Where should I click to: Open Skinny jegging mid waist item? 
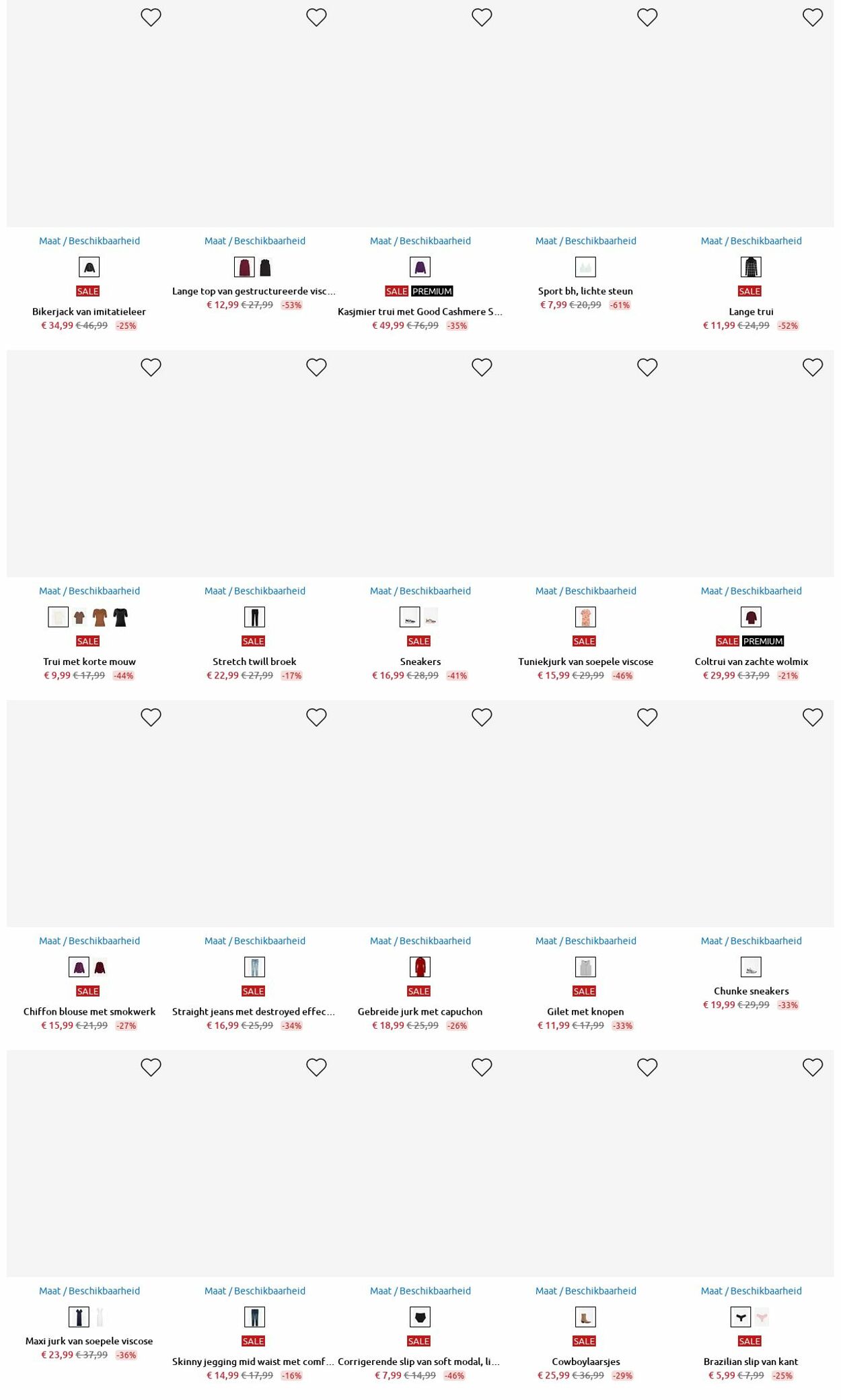click(253, 1362)
